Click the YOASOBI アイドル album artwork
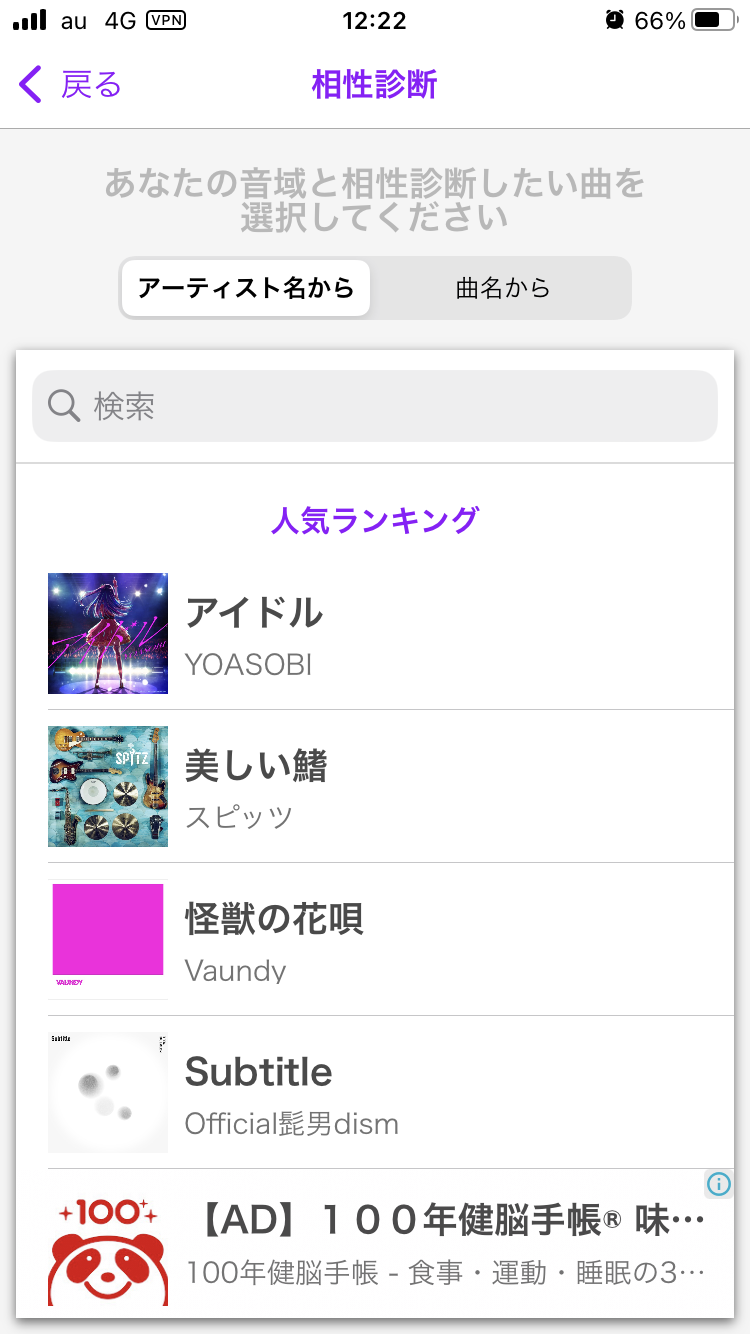Viewport: 750px width, 1334px height. pyautogui.click(x=108, y=632)
